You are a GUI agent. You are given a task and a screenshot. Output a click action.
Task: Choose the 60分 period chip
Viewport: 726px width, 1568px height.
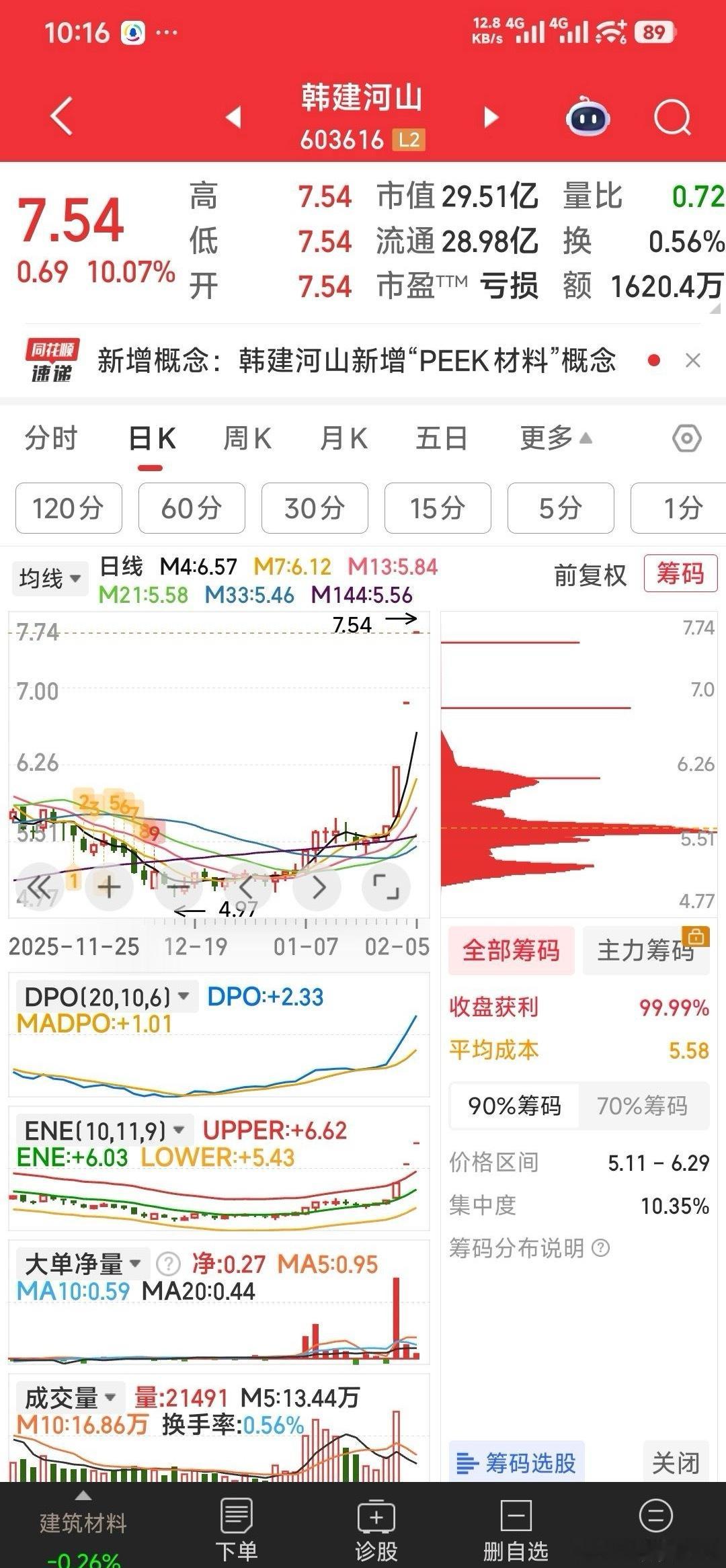[x=192, y=508]
